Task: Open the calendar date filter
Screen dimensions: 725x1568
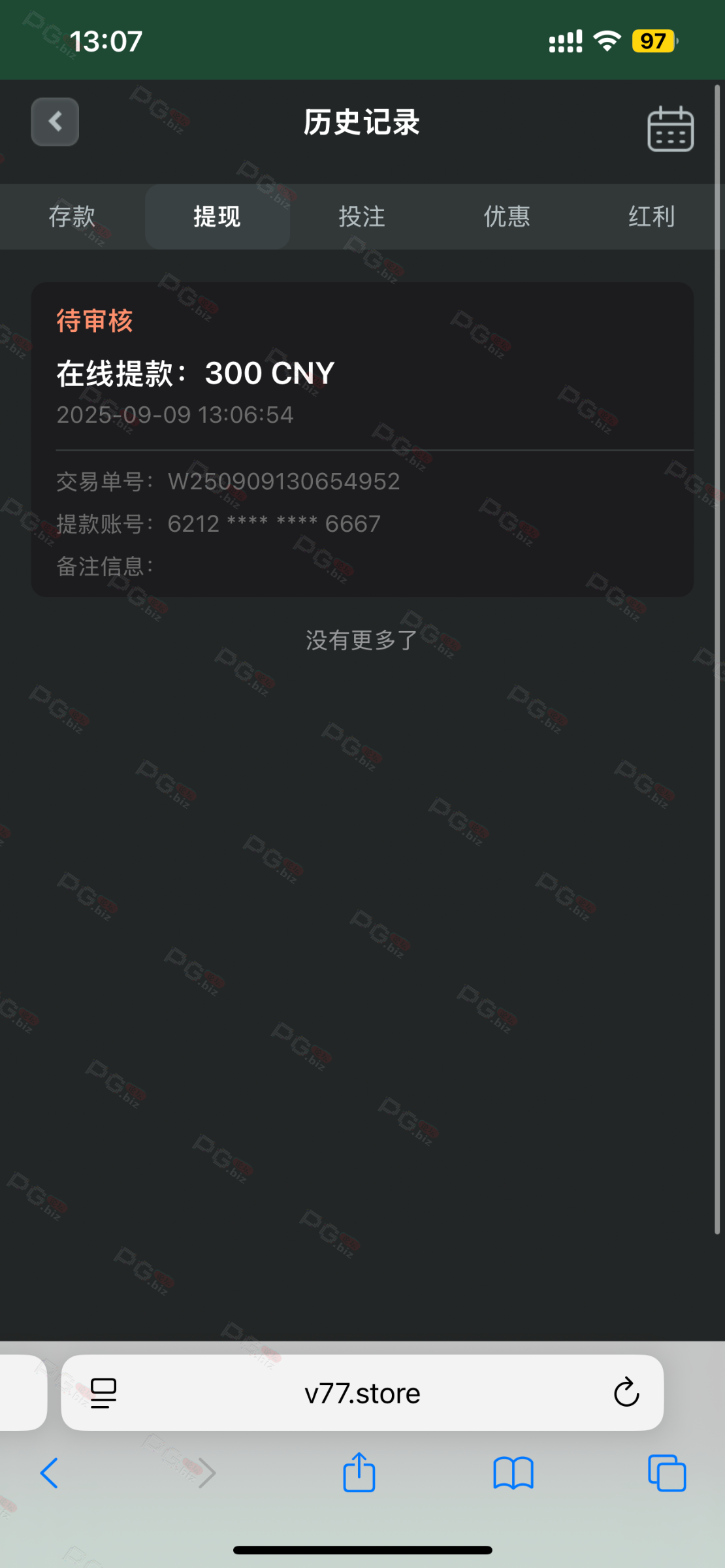Action: (670, 129)
